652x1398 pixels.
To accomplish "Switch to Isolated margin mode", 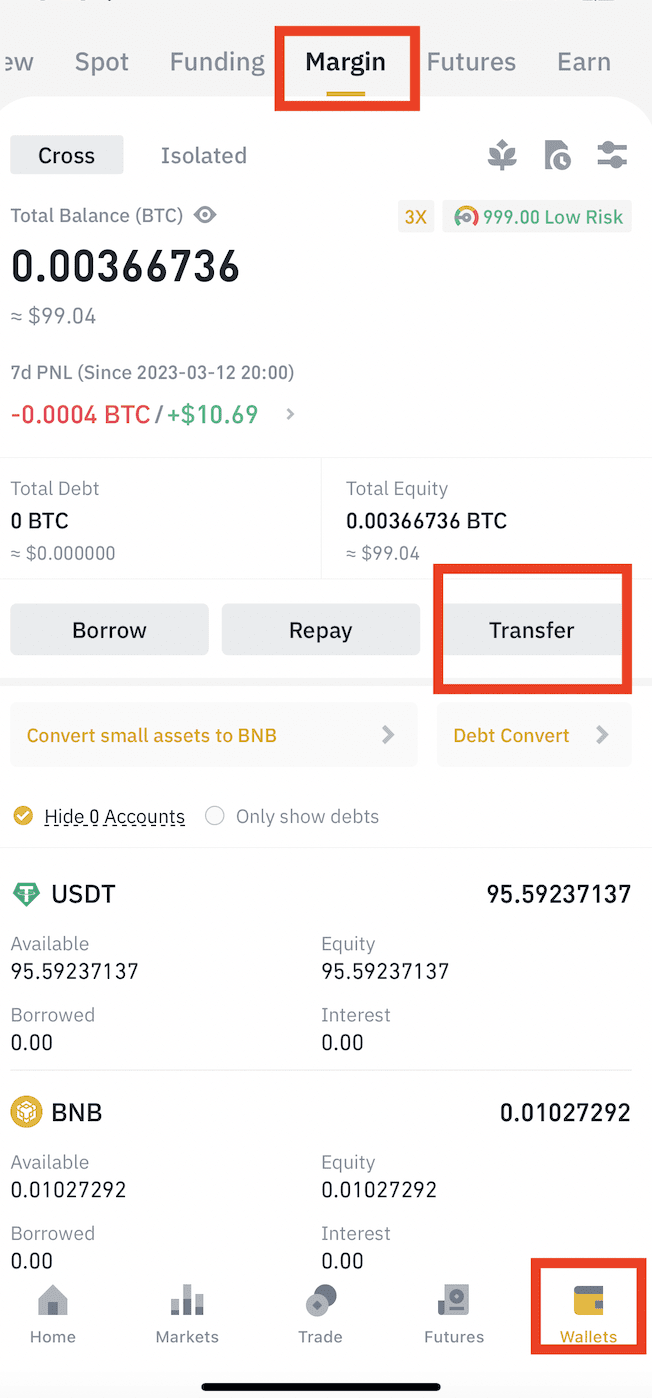I will [x=203, y=155].
